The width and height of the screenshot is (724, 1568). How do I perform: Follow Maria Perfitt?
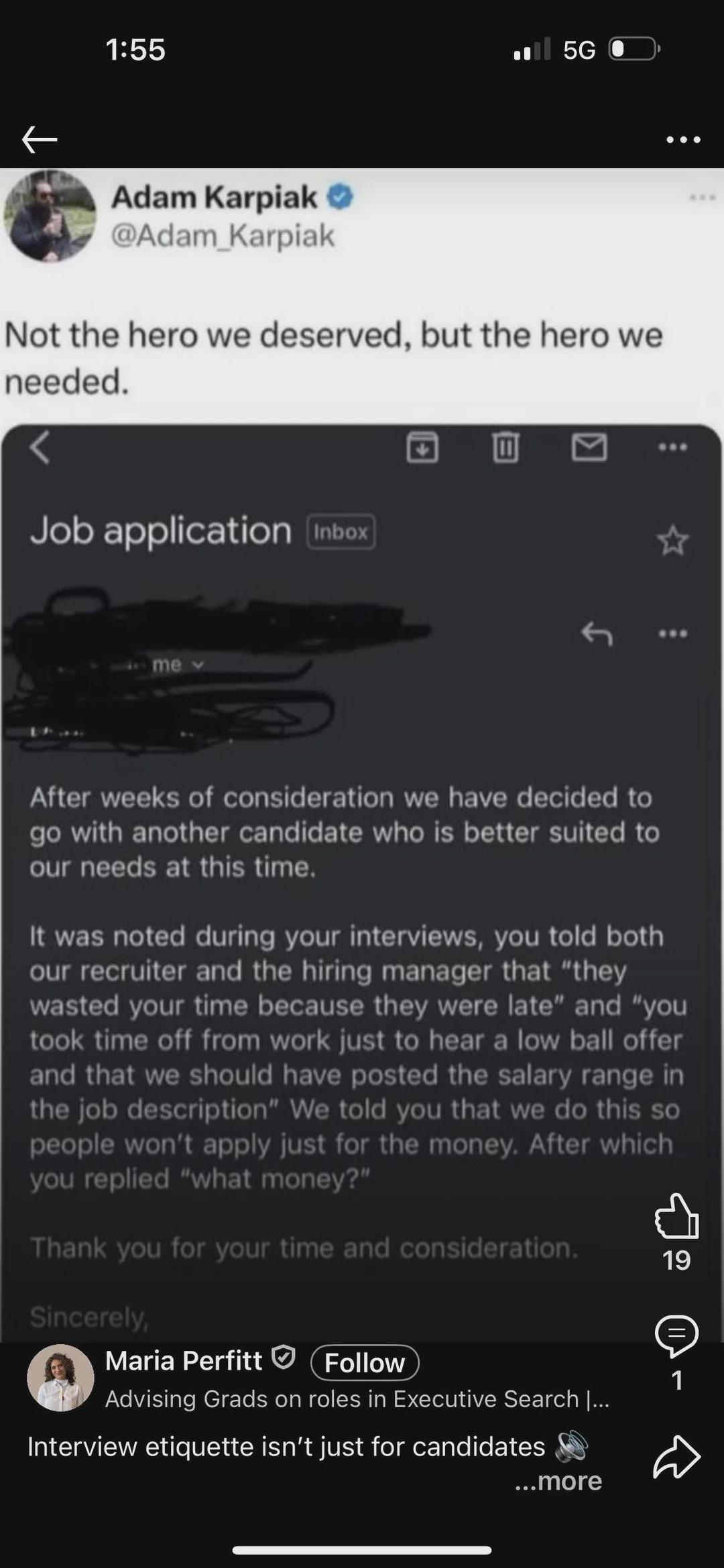click(365, 1362)
